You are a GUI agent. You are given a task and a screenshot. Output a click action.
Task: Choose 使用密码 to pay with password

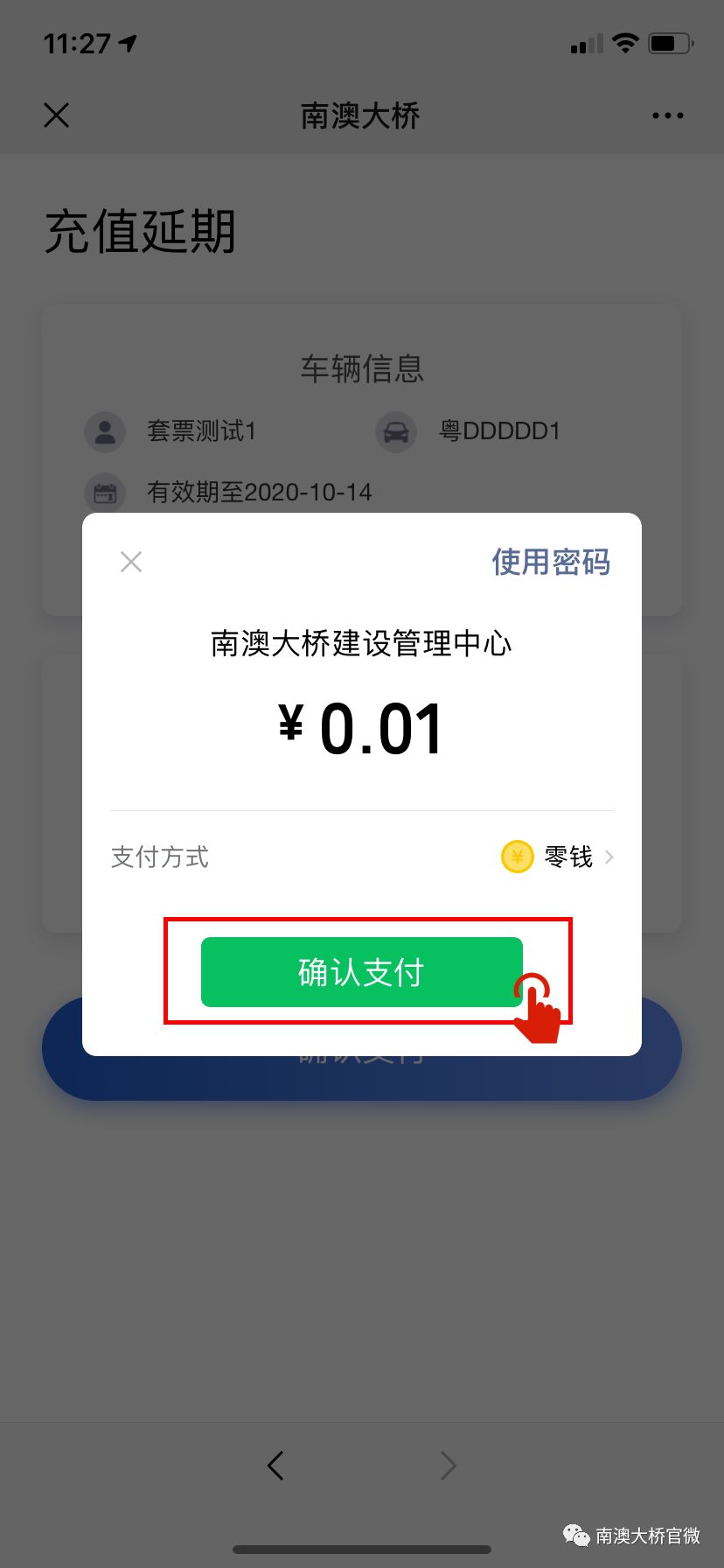pyautogui.click(x=550, y=562)
